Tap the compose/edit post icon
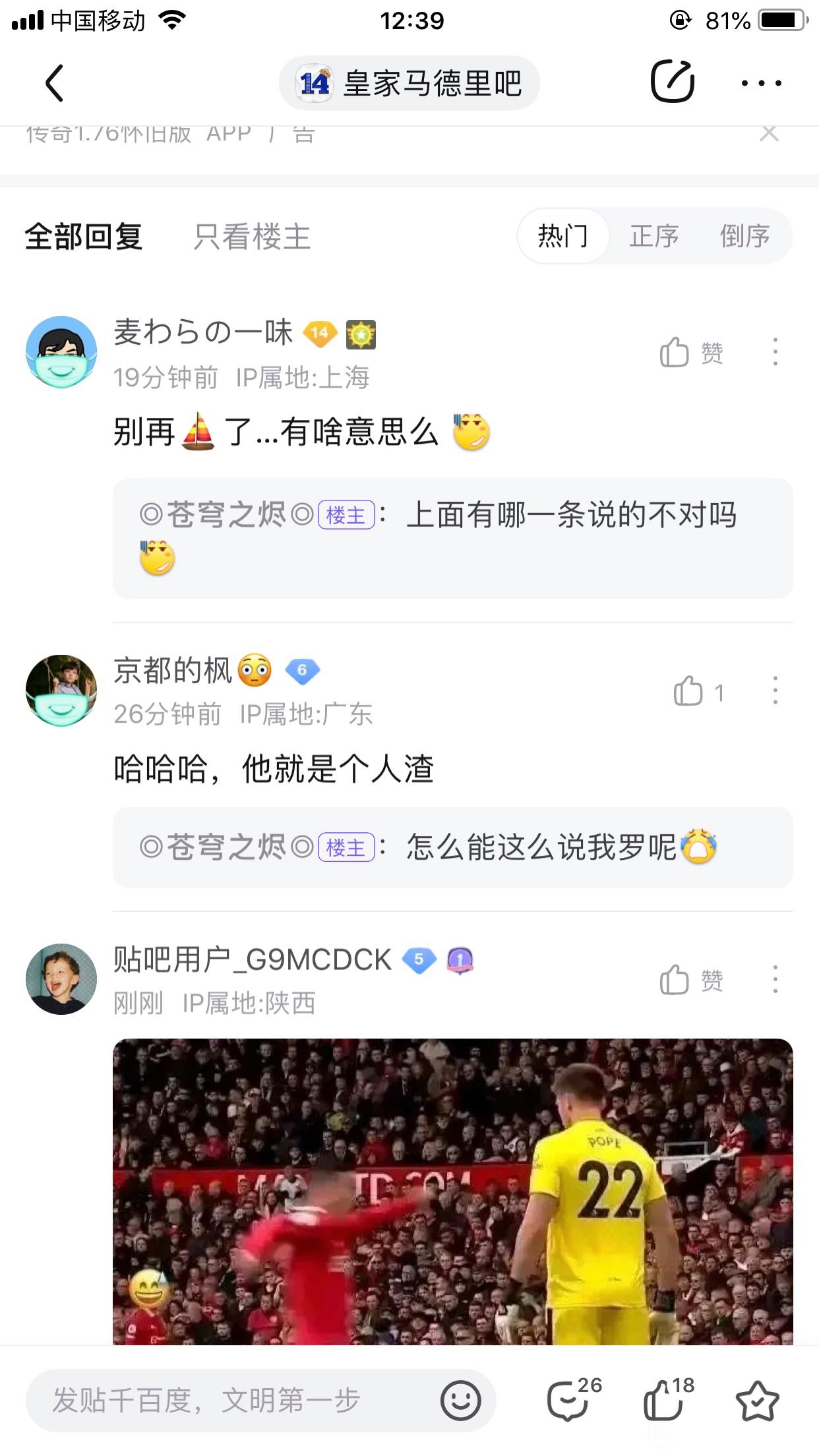 673,82
